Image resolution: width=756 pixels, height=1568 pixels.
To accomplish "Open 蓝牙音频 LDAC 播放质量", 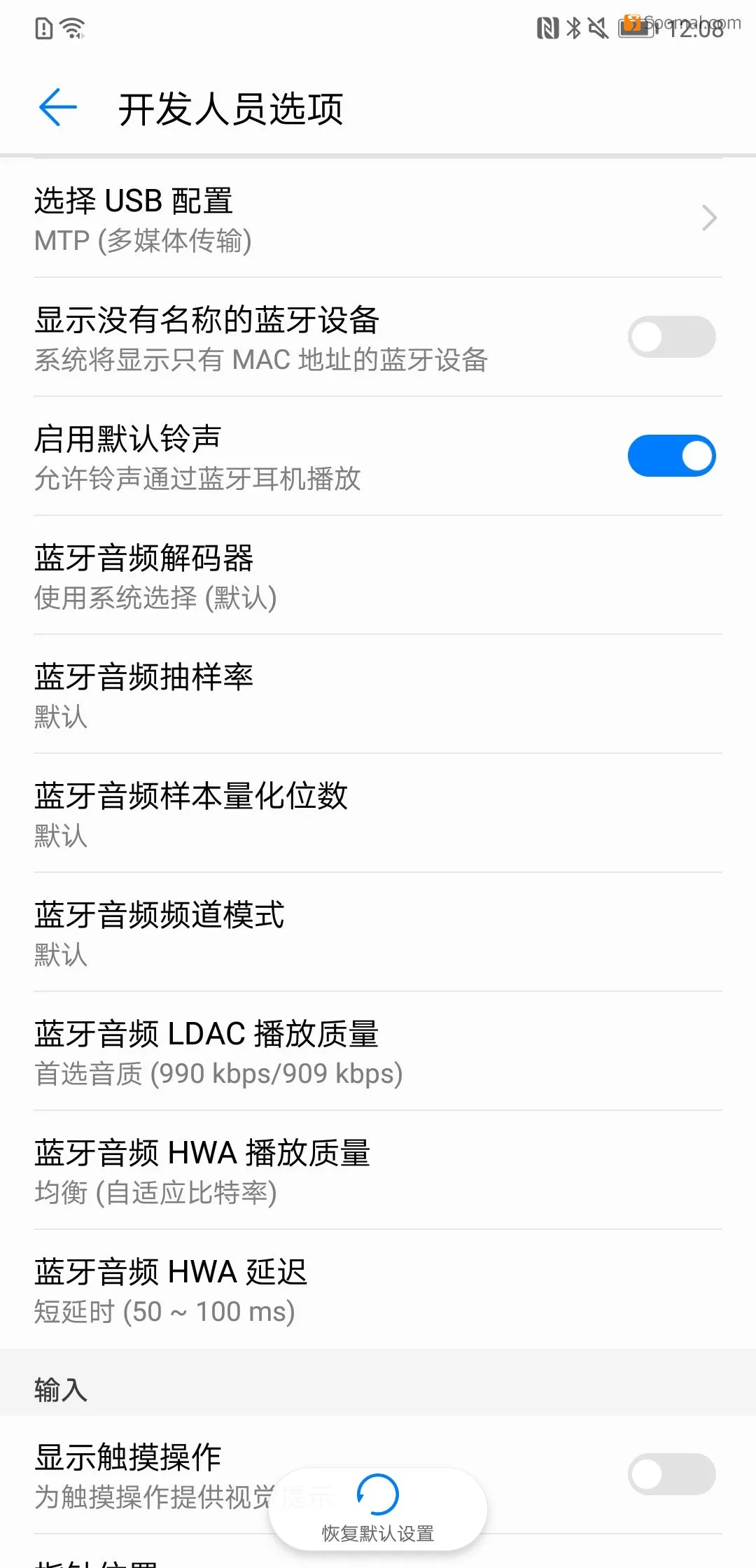I will click(x=378, y=1051).
